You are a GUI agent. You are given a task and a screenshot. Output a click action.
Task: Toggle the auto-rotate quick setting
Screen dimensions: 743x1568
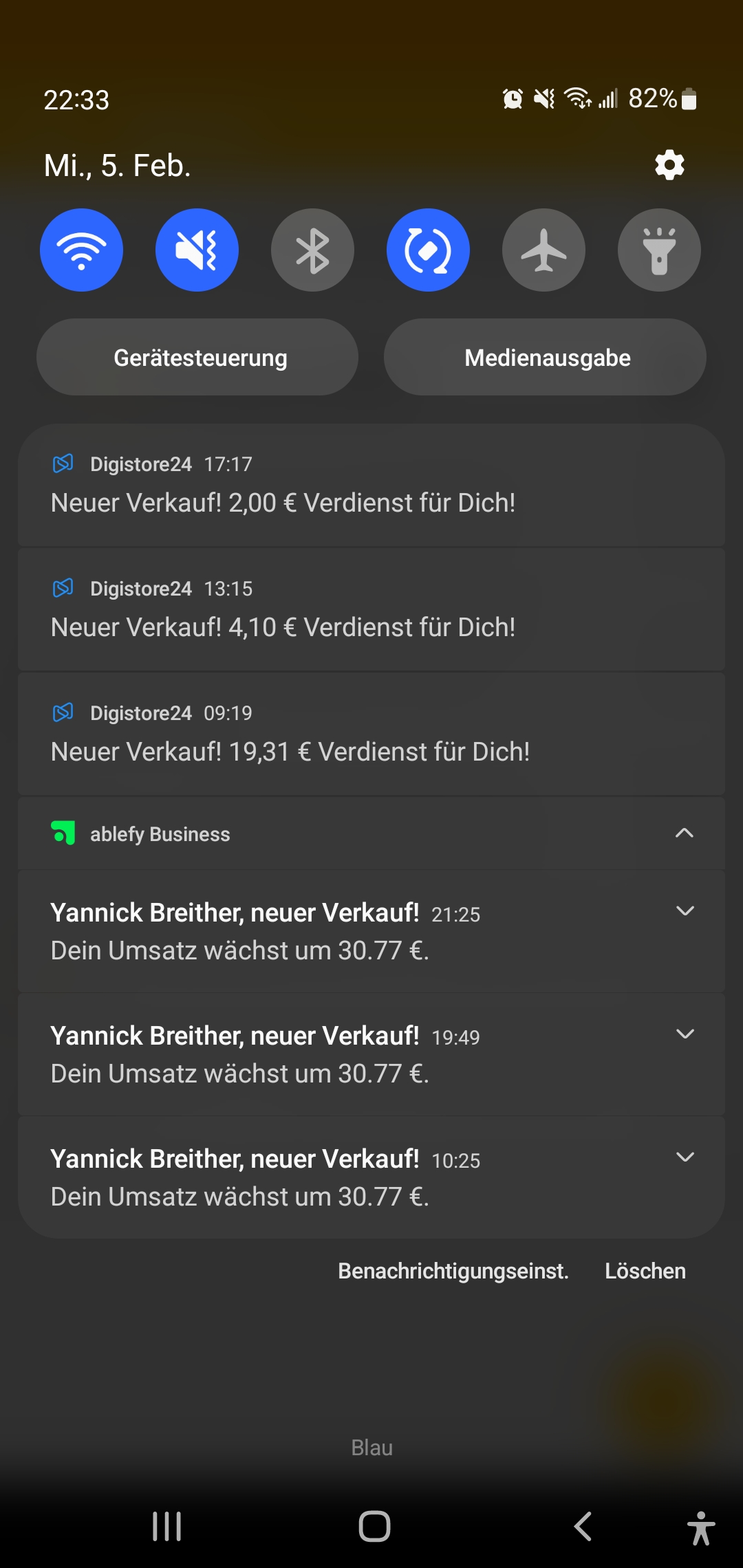point(428,250)
